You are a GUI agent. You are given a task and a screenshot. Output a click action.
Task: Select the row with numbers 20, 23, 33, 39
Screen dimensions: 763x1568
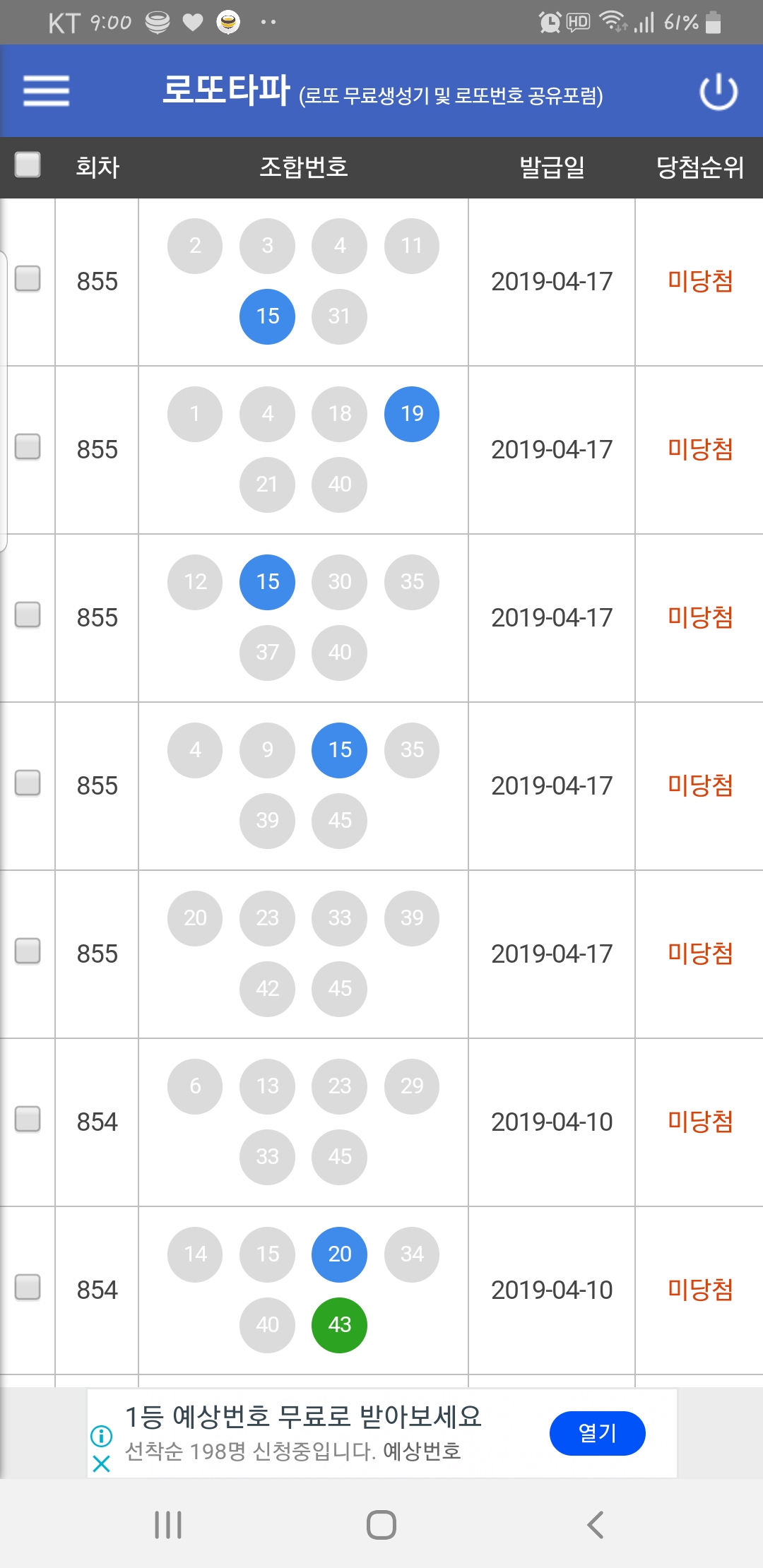(x=28, y=951)
